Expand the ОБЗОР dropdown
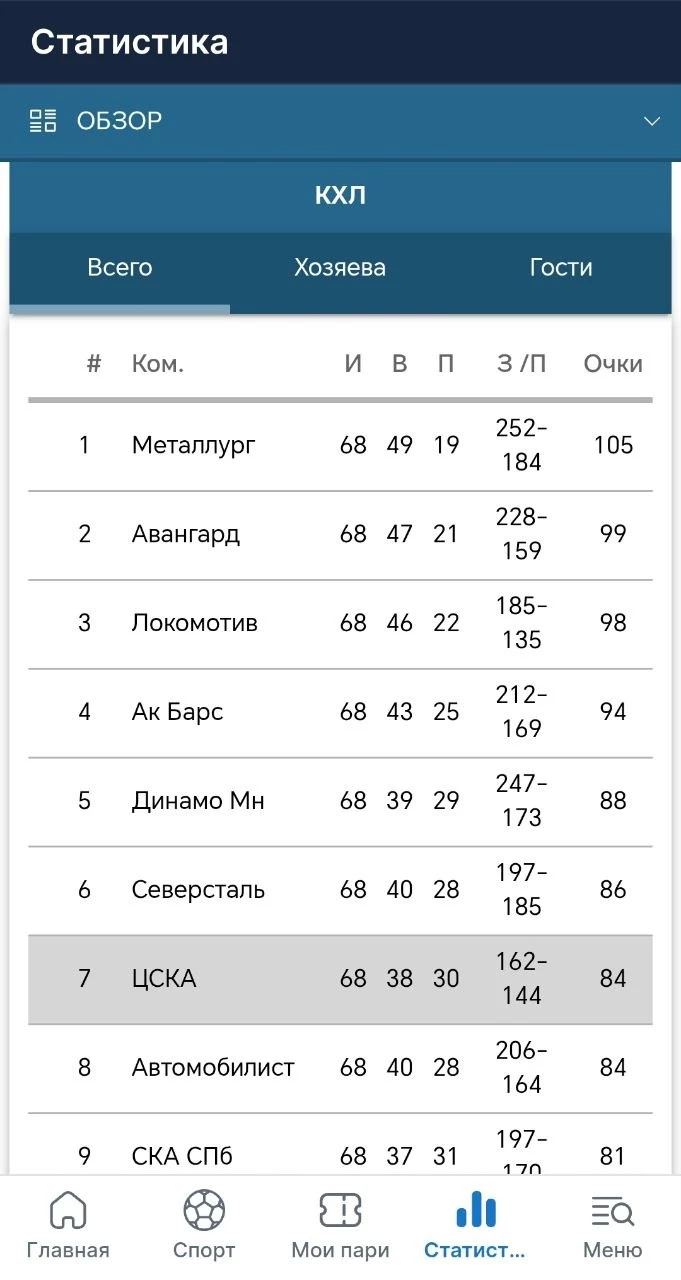The image size is (681, 1280). [x=340, y=121]
